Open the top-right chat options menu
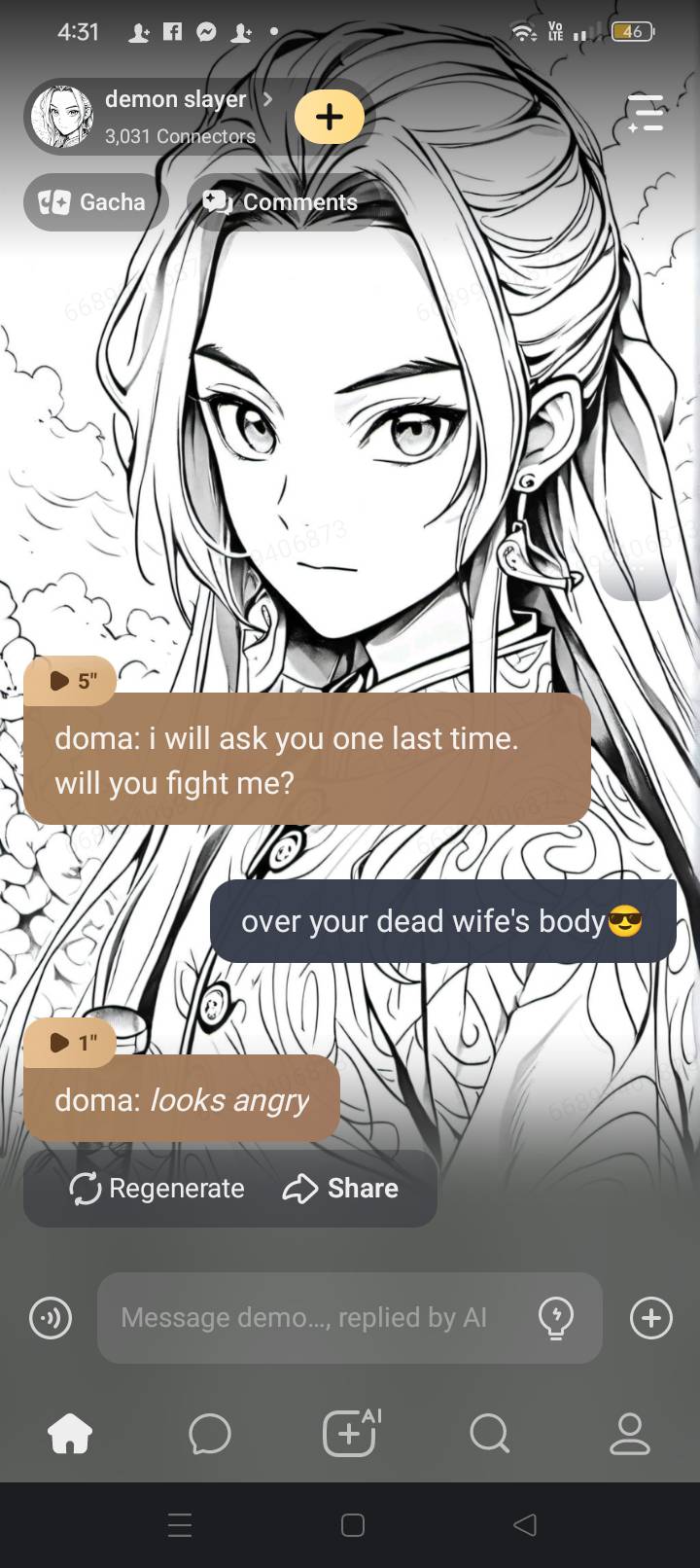 pos(645,114)
